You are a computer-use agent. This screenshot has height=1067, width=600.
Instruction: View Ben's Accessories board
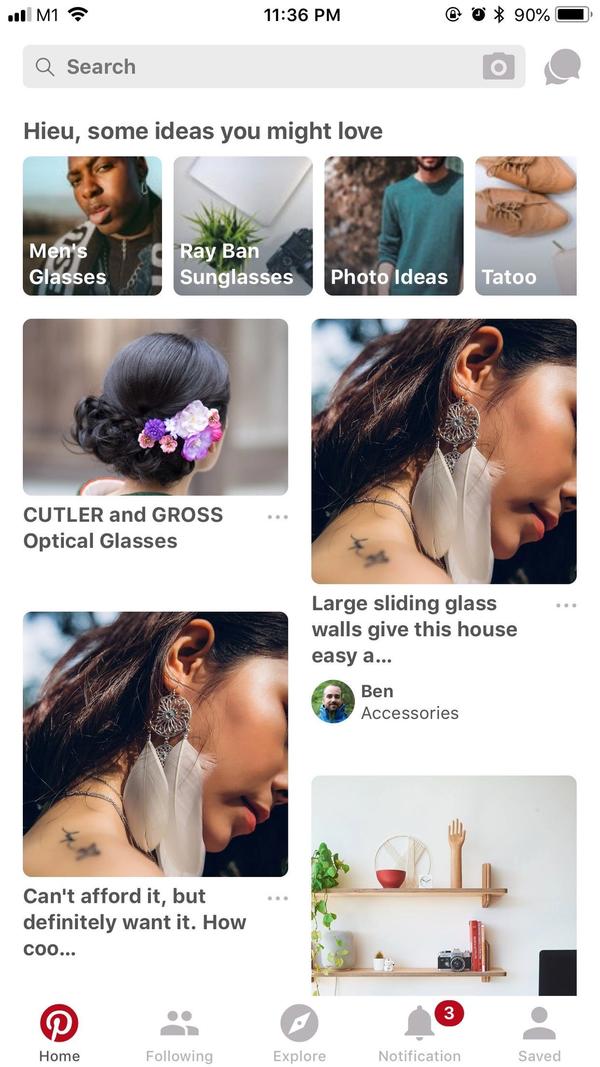point(408,702)
